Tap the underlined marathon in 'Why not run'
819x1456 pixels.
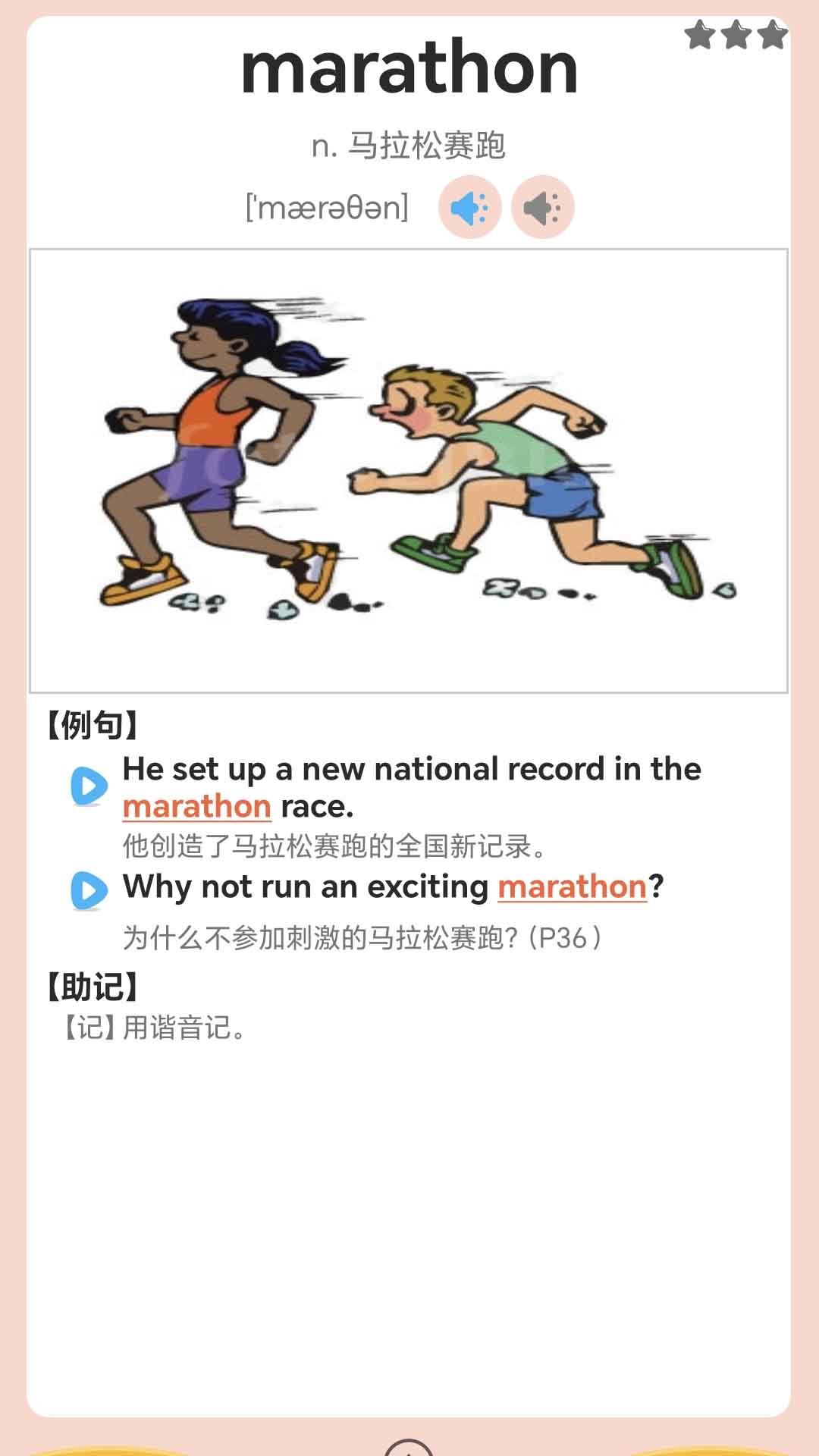coord(573,886)
